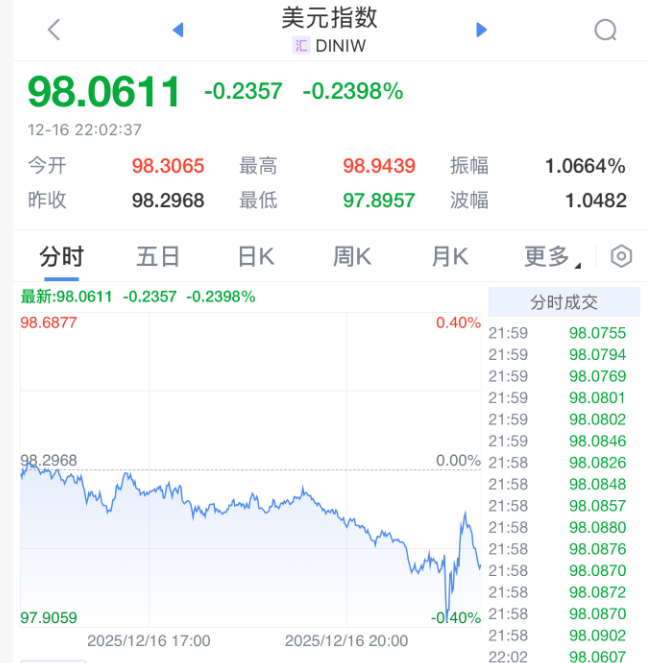
Task: Expand the 更多 chart options
Action: [x=552, y=257]
